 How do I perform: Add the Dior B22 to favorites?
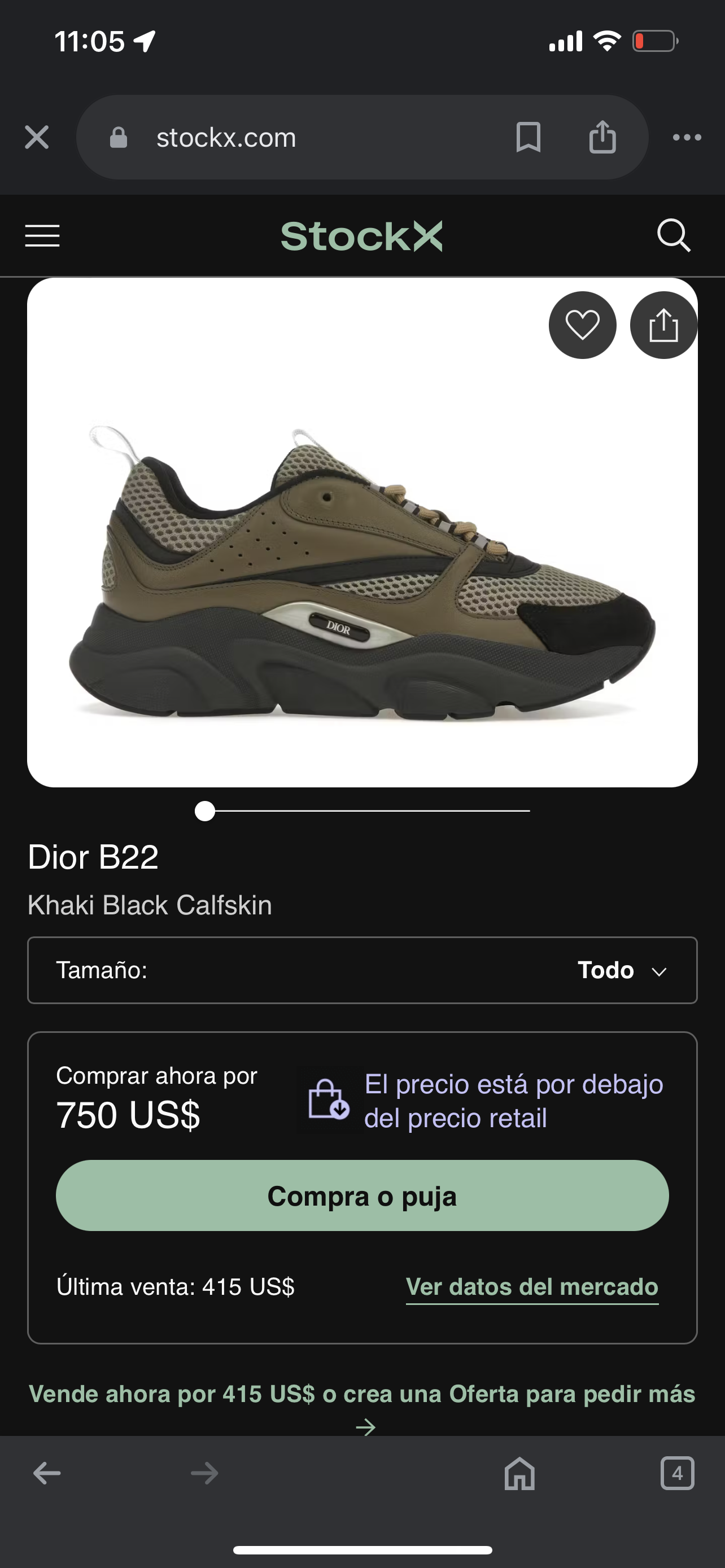point(582,325)
